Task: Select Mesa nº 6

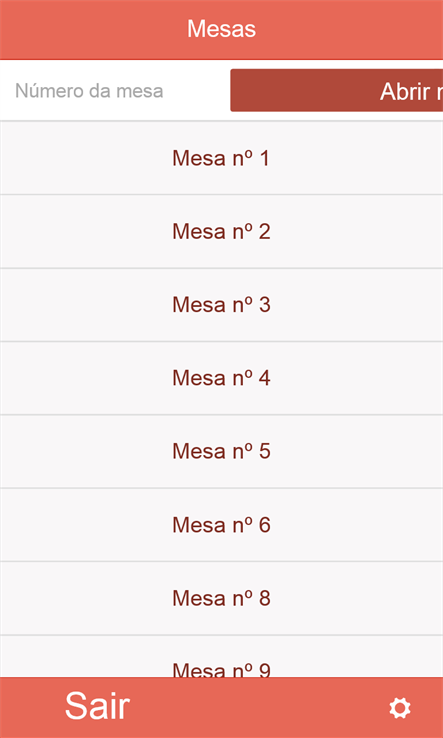Action: coord(221,525)
